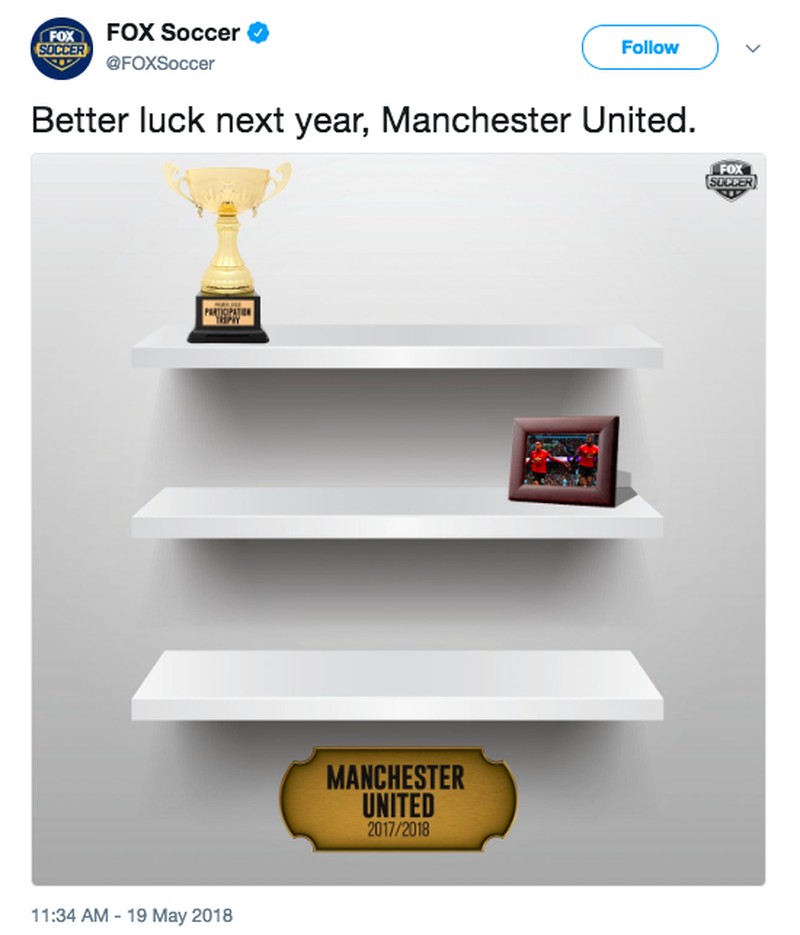Open the @FOXSoccer handle link
This screenshot has width=800, height=935.
point(161,64)
